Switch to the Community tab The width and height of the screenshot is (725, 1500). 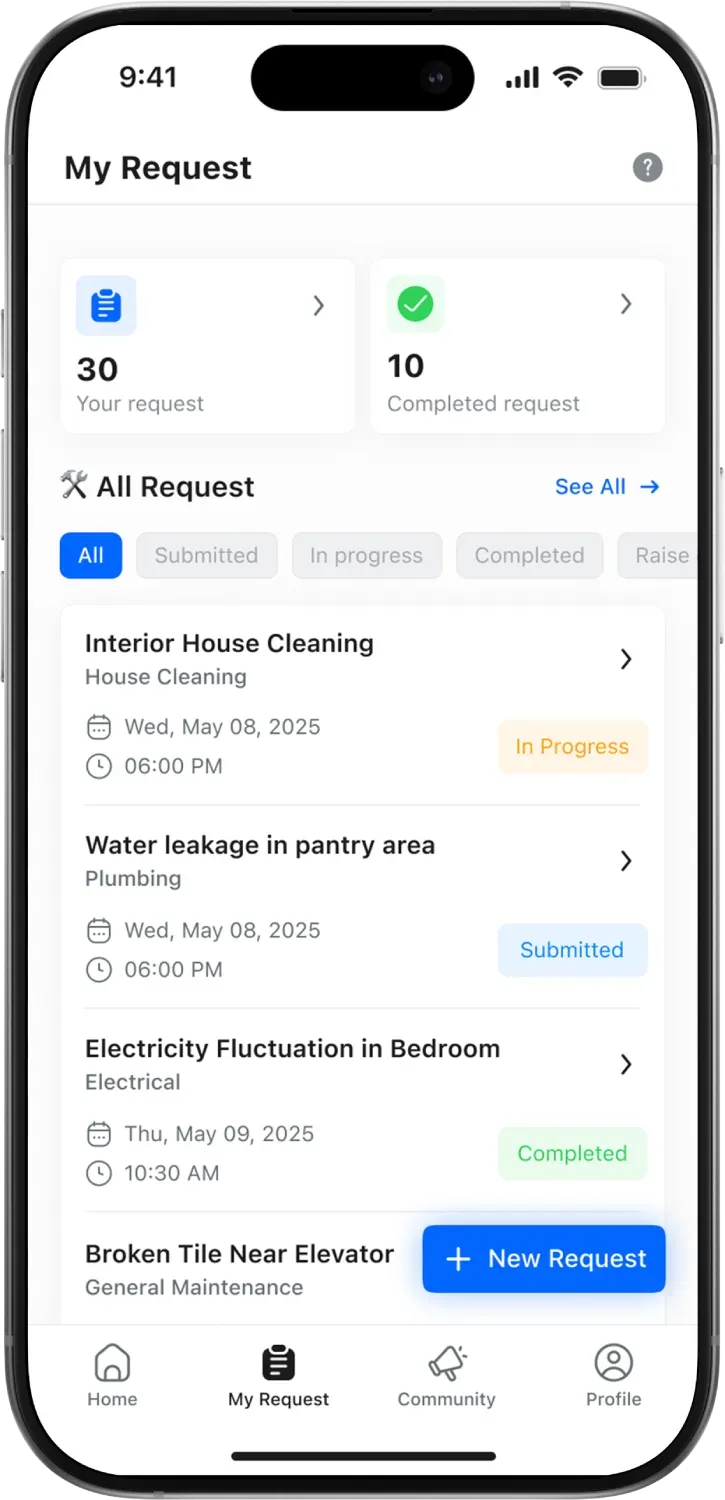click(x=446, y=1376)
